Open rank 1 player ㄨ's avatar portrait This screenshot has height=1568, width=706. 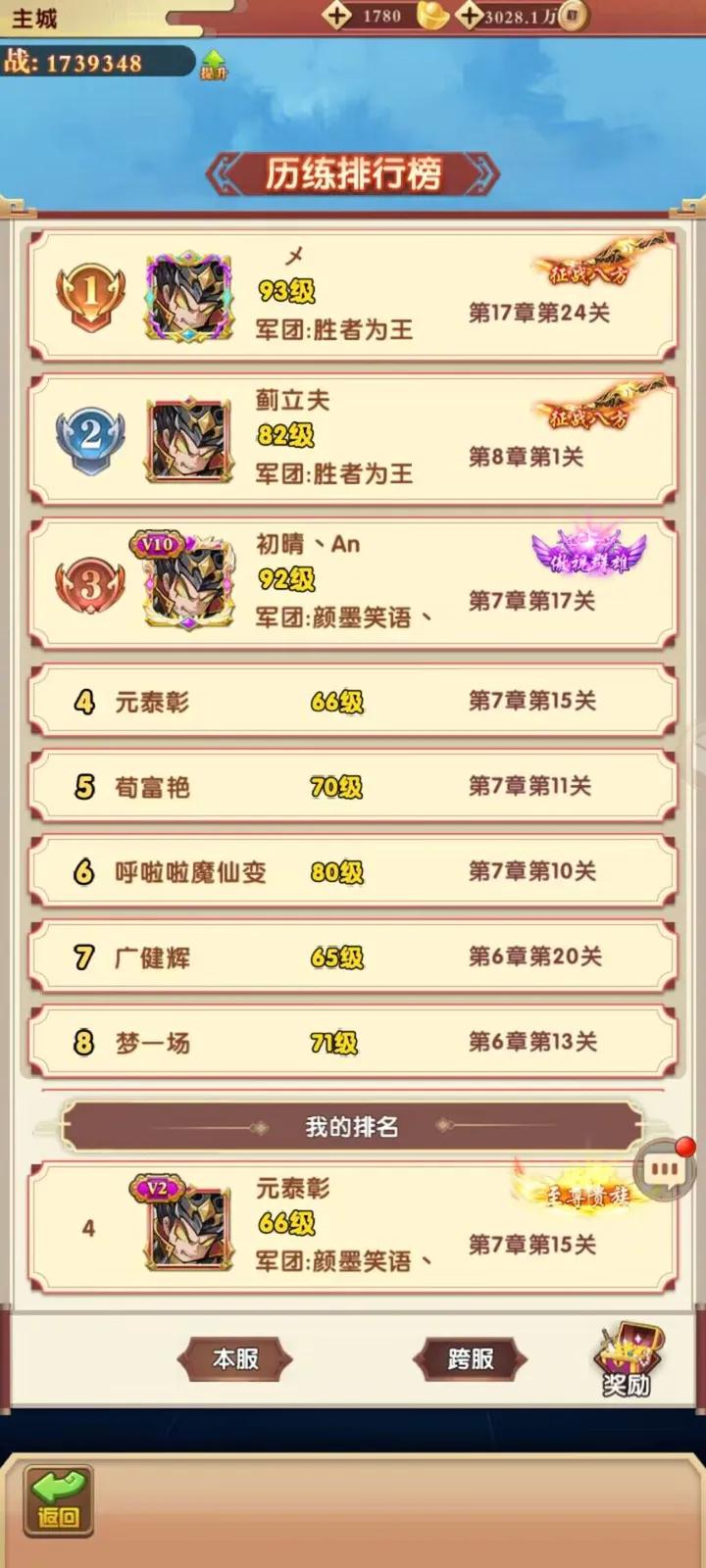pos(189,296)
